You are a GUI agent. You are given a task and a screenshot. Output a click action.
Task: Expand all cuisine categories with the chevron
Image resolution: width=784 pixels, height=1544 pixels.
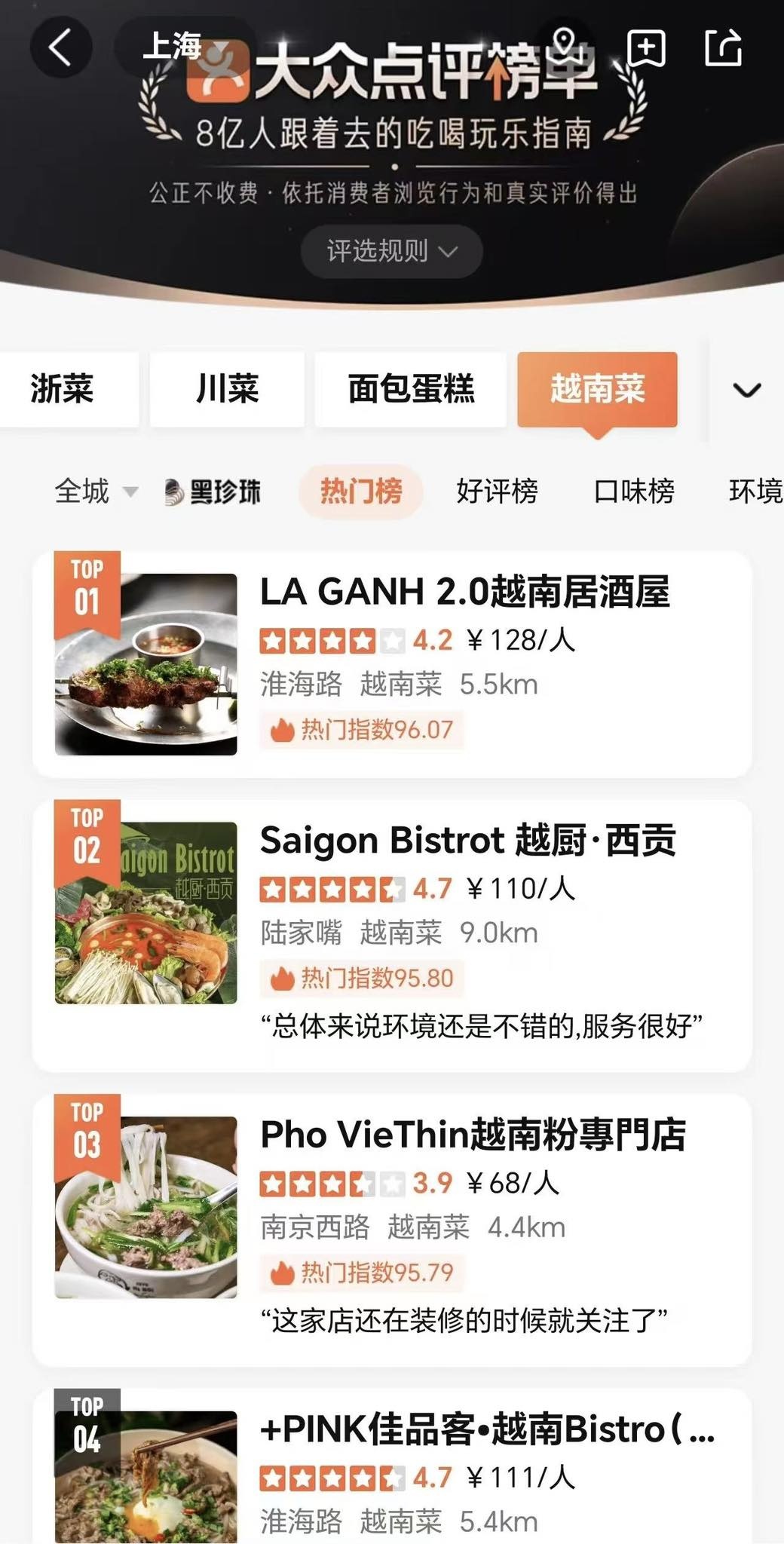point(747,390)
